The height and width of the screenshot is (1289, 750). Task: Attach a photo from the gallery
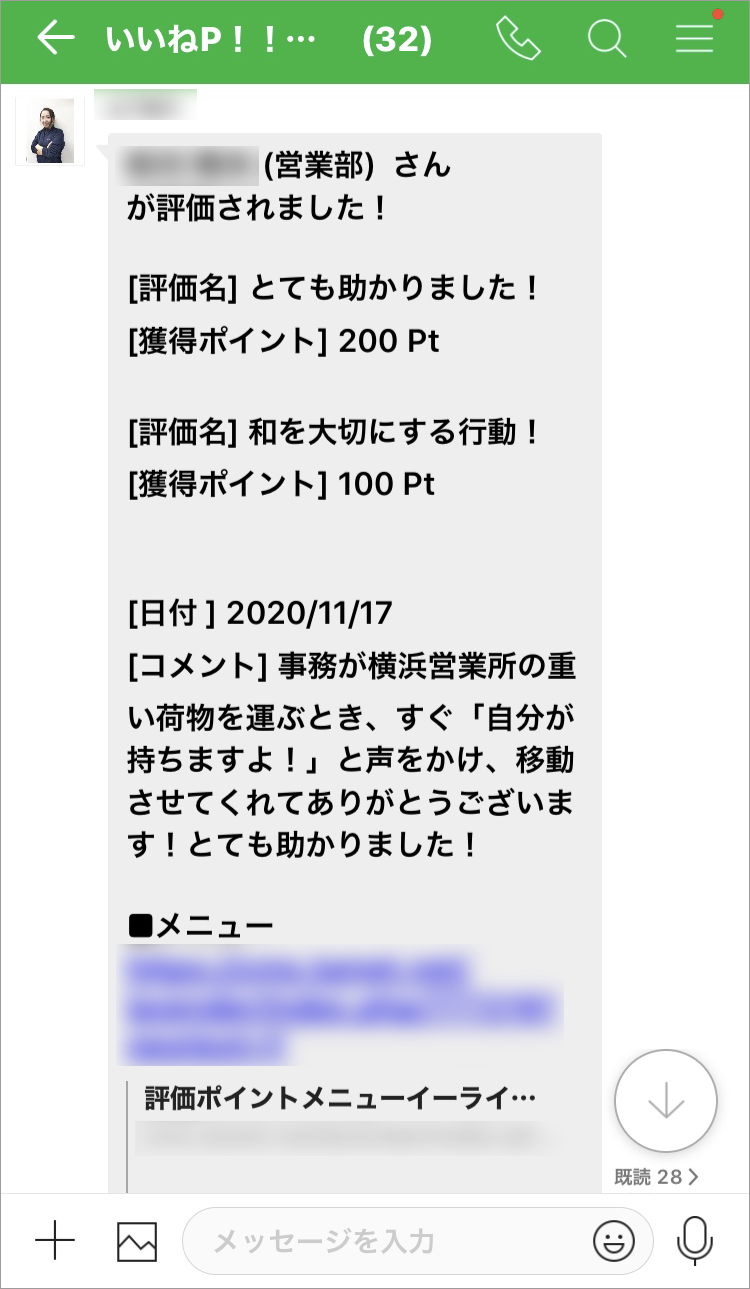click(137, 1241)
